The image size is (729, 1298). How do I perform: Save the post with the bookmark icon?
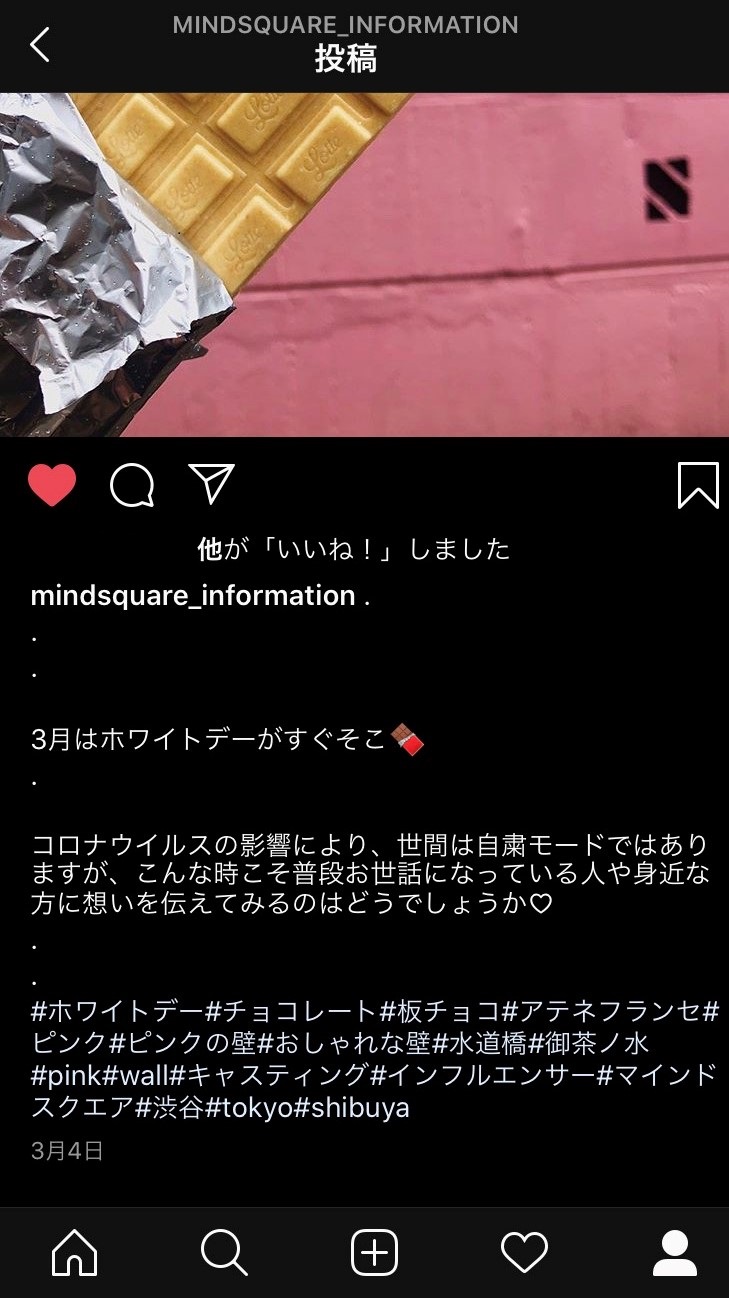(x=698, y=485)
